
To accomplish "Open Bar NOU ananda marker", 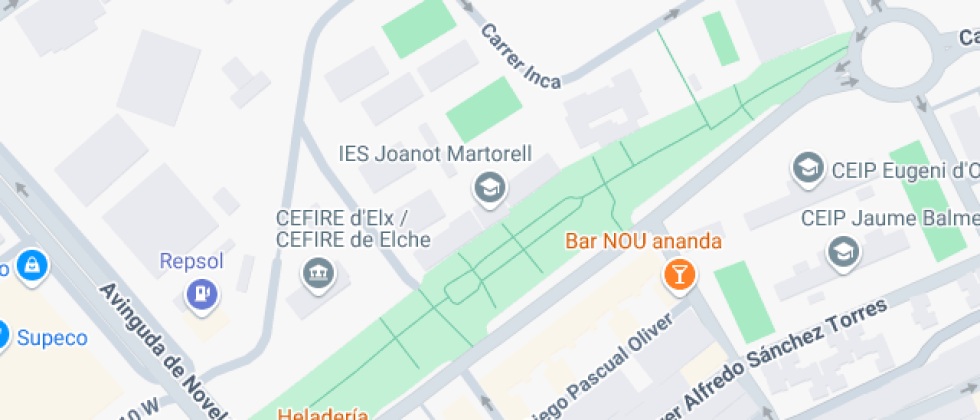I will (x=679, y=273).
